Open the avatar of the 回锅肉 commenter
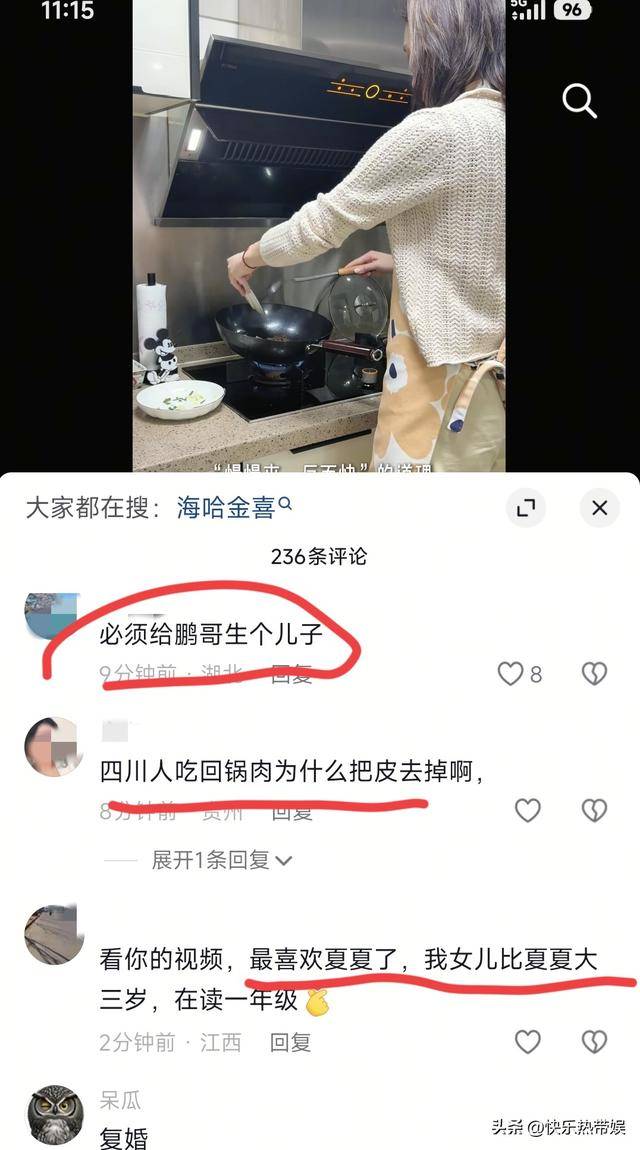 [x=52, y=748]
